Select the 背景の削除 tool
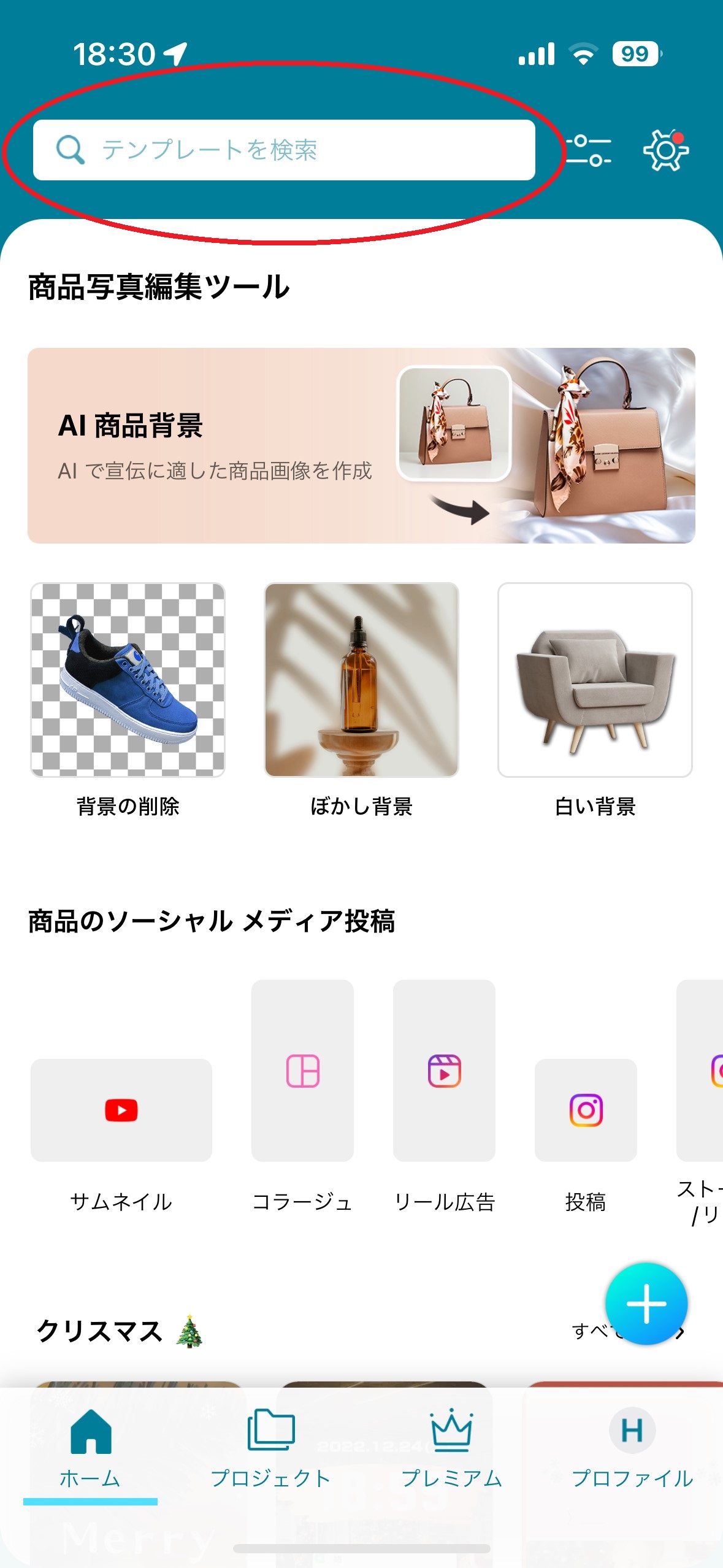Screen dimensions: 723x1568 point(128,680)
